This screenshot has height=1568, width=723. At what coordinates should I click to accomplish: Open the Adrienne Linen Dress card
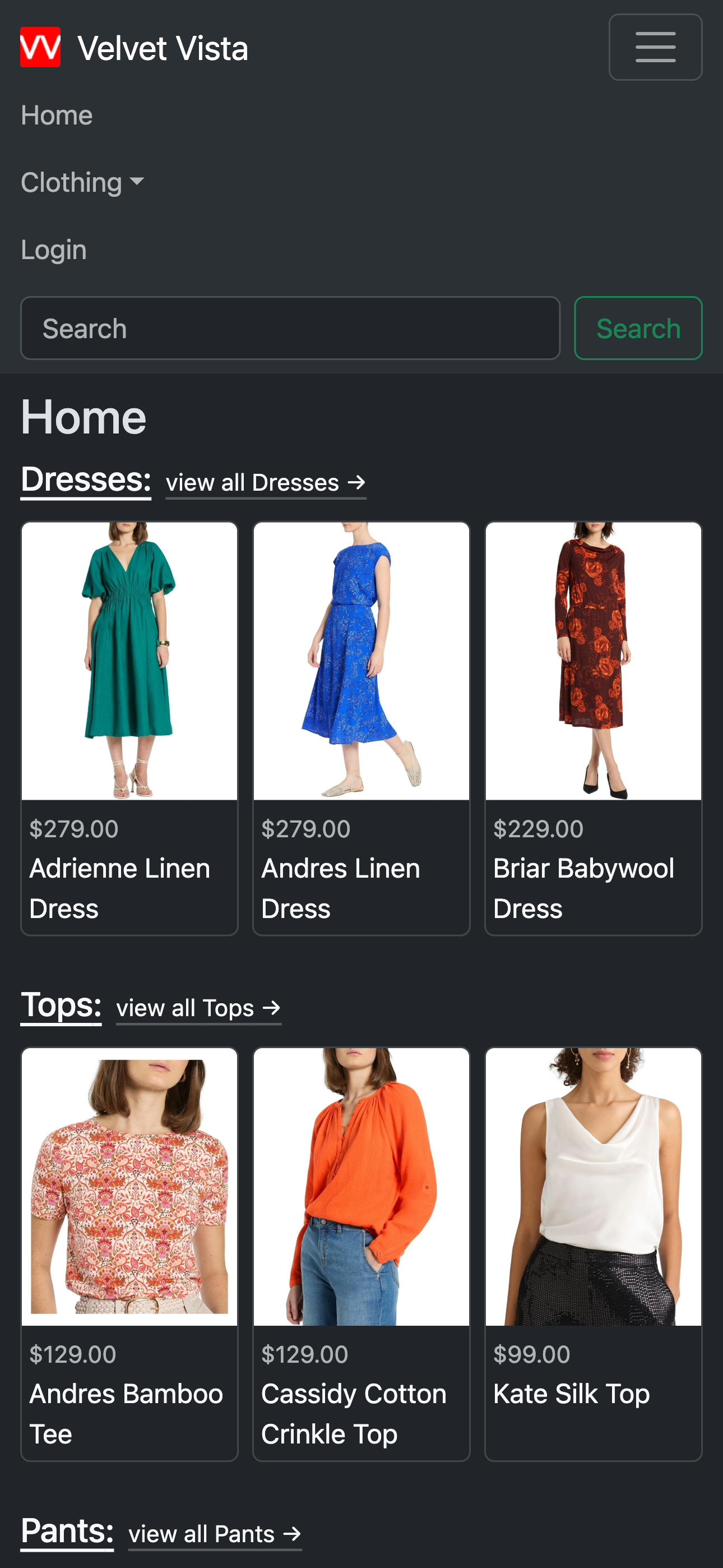click(x=129, y=728)
